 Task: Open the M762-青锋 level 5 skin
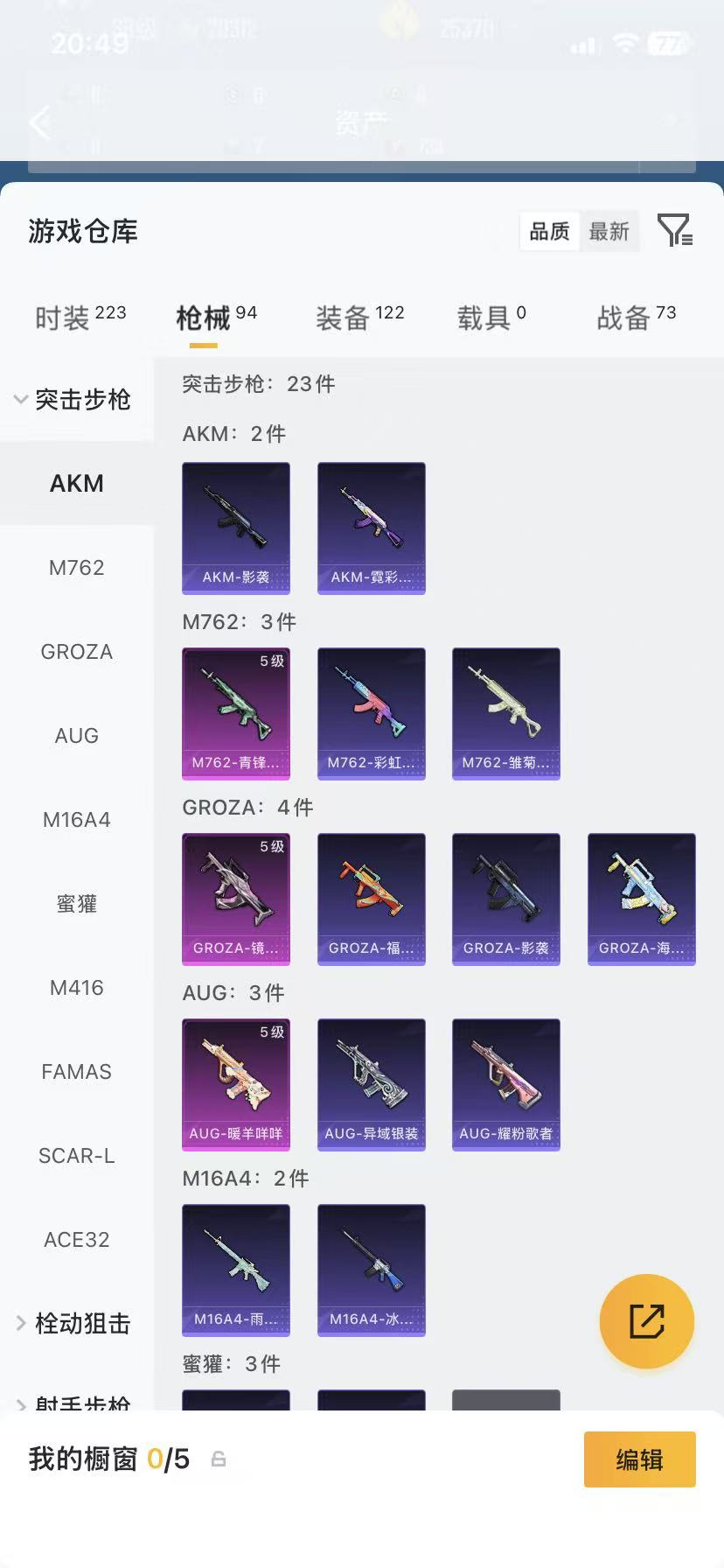pyautogui.click(x=235, y=713)
